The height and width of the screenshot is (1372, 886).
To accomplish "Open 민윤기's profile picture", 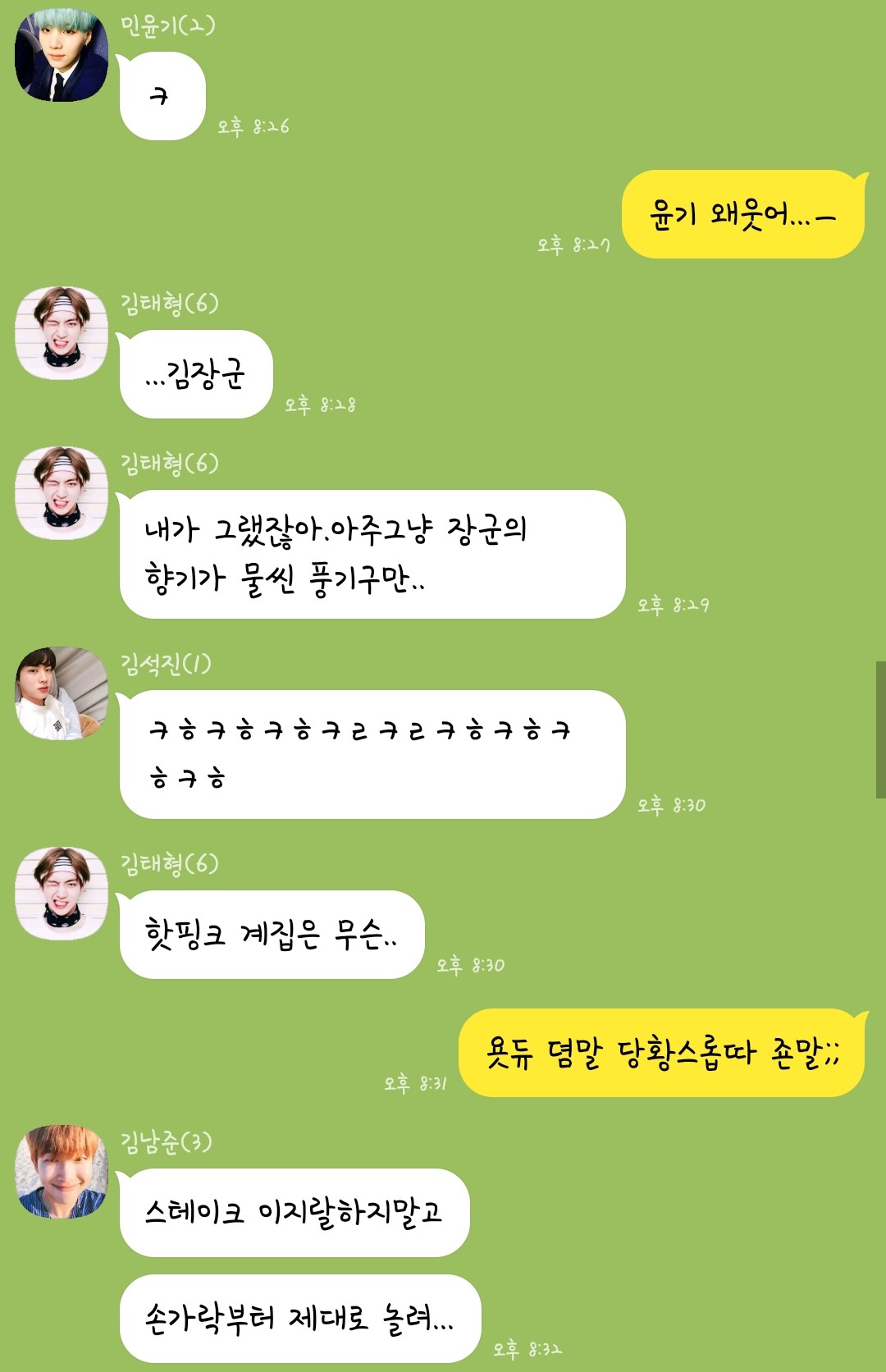I will point(62,55).
